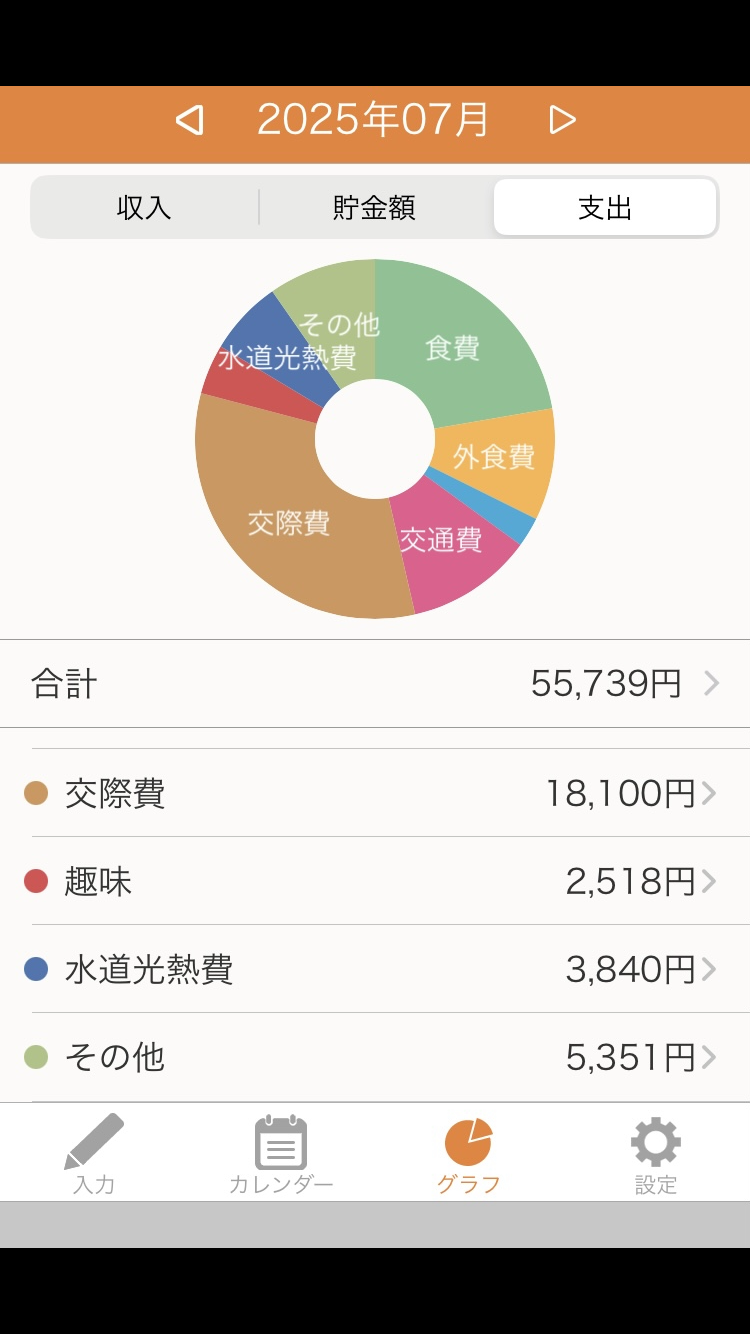Switch to the 収入 segment

(x=144, y=207)
